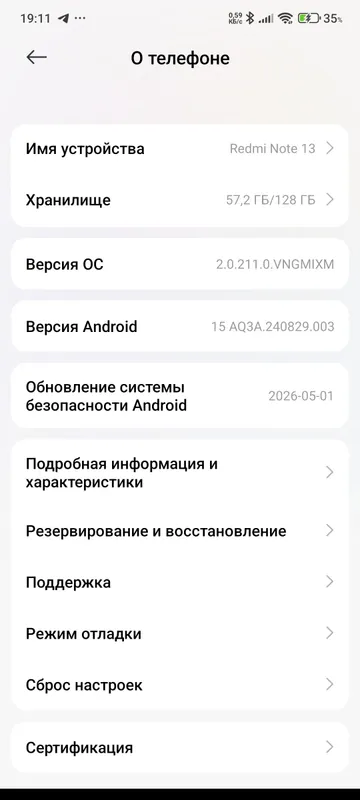The width and height of the screenshot is (360, 800).
Task: Open the Сертификация row
Action: (179, 747)
